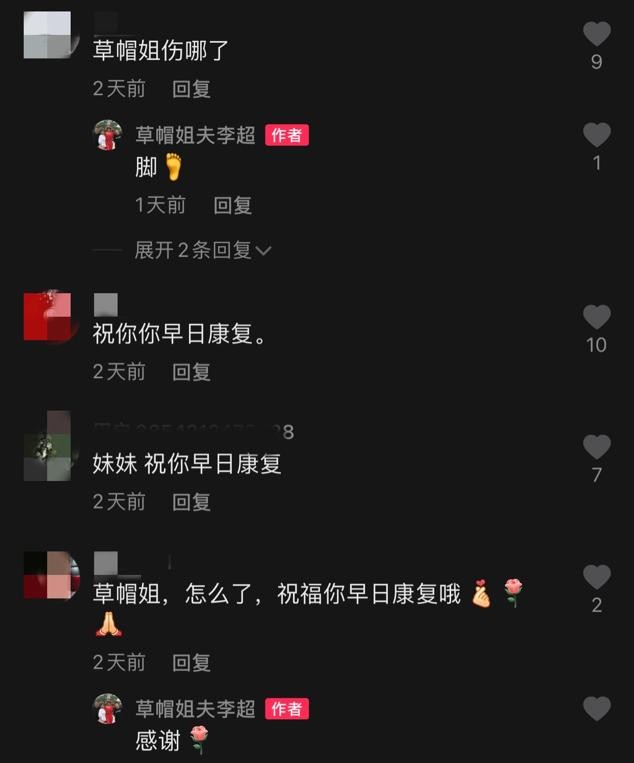Open 草帽姐夫李超 profile from the 脚 reply
This screenshot has width=634, height=763.
click(108, 135)
